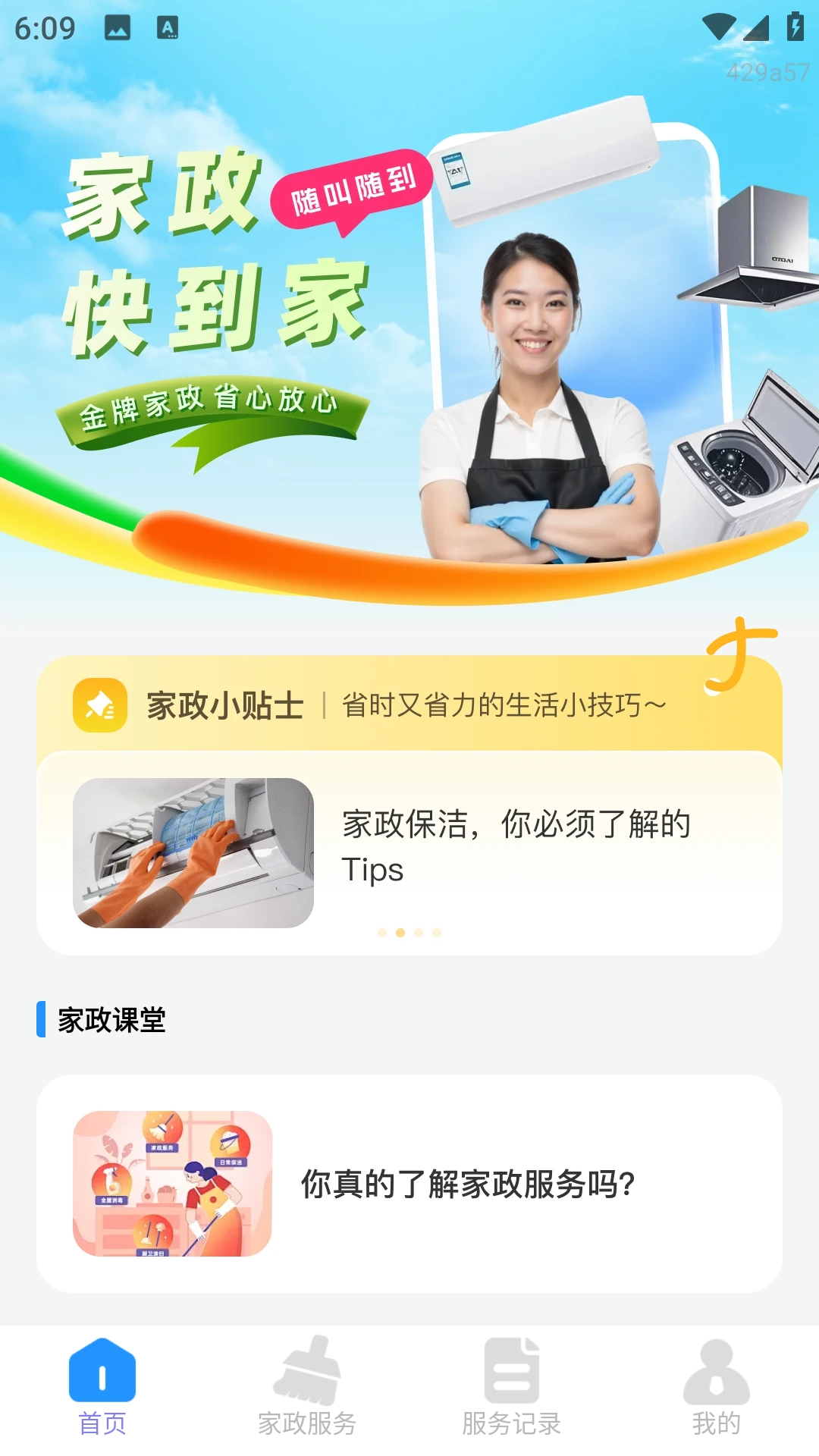Go to the 我的 tab
Image resolution: width=819 pixels, height=1456 pixels.
point(716,1386)
